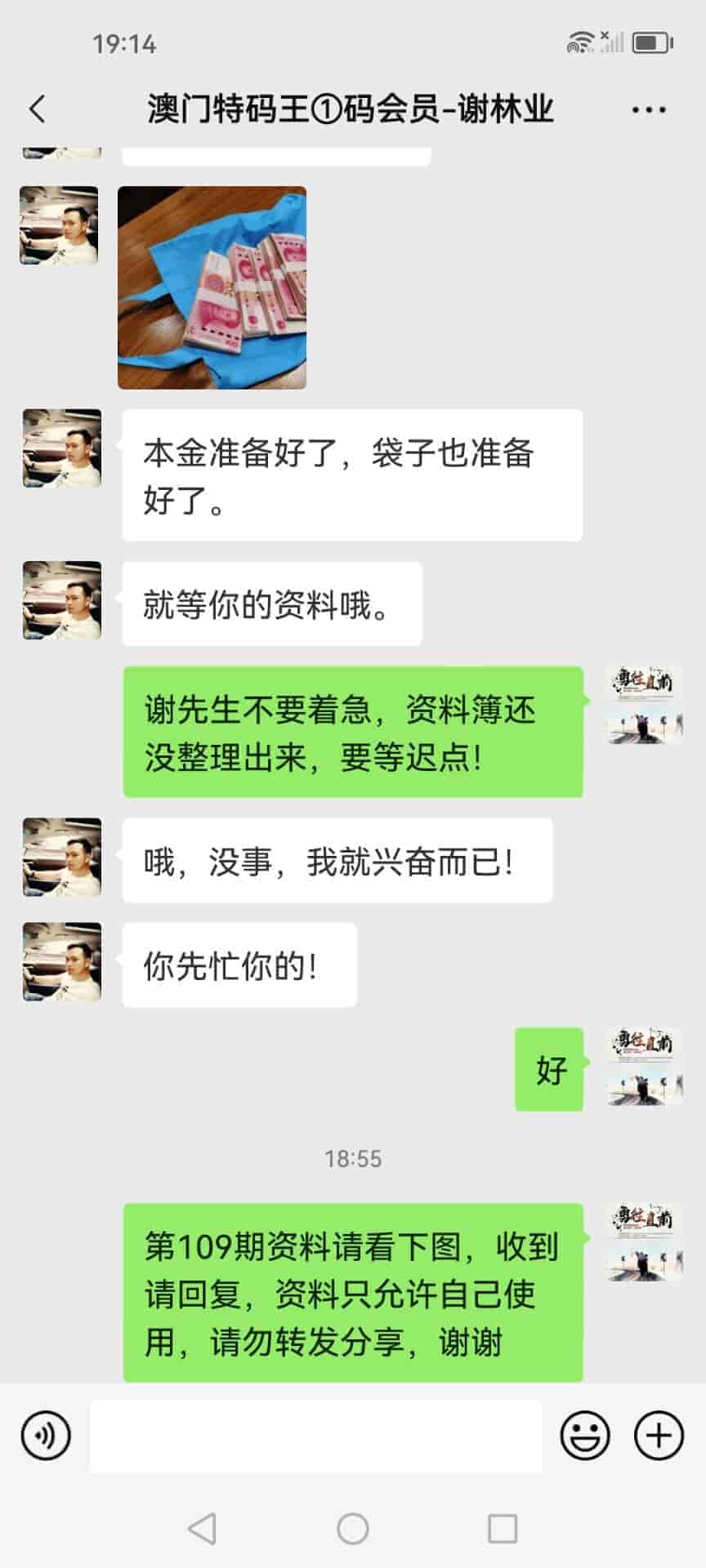
Task: Open chat info three-dots menu
Action: [648, 109]
